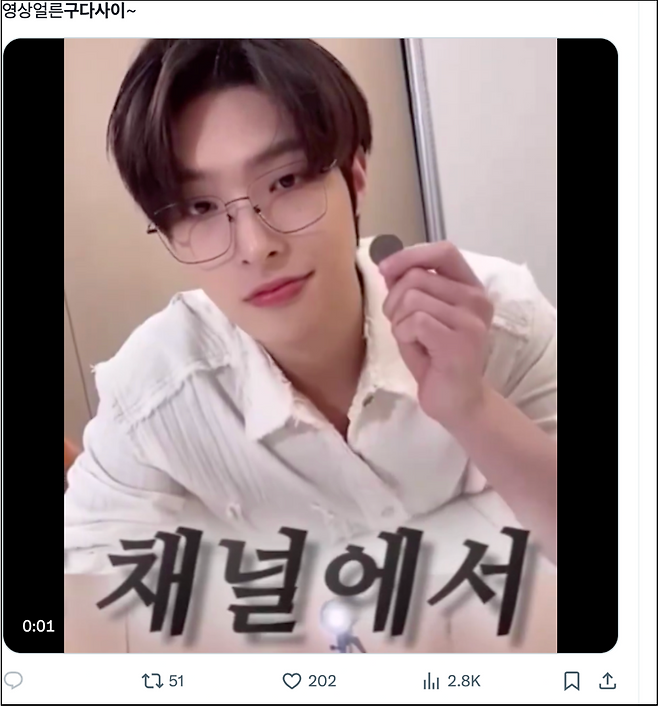
Task: Bookmark this tweet
Action: coord(571,681)
